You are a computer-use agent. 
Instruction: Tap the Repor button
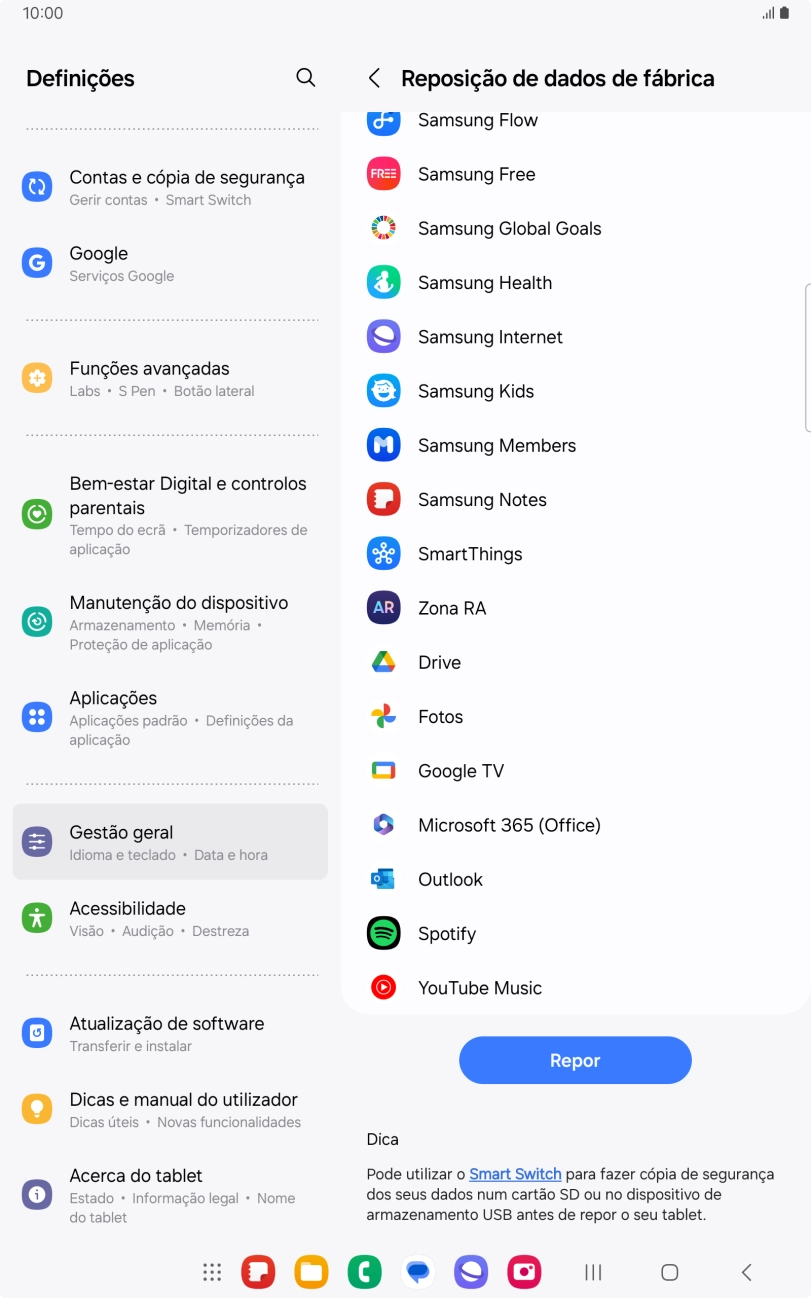[x=575, y=1060]
